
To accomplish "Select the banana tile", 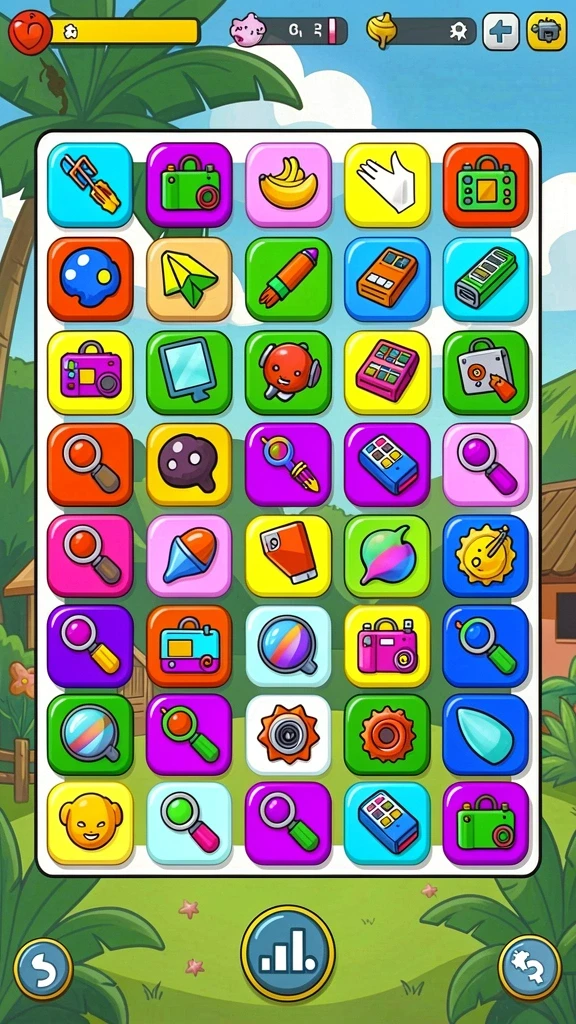I will point(289,185).
